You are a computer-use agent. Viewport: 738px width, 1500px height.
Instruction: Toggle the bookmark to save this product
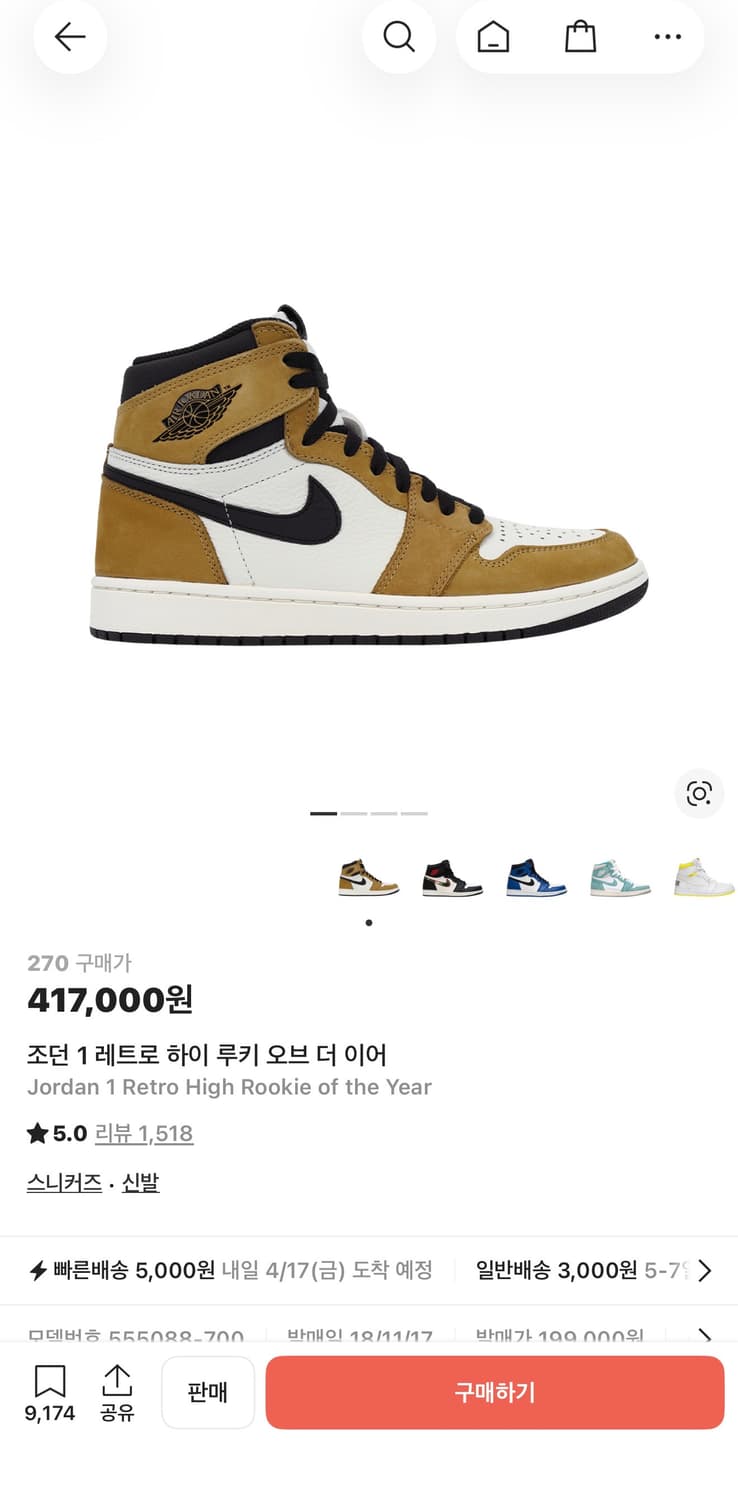(x=48, y=1382)
